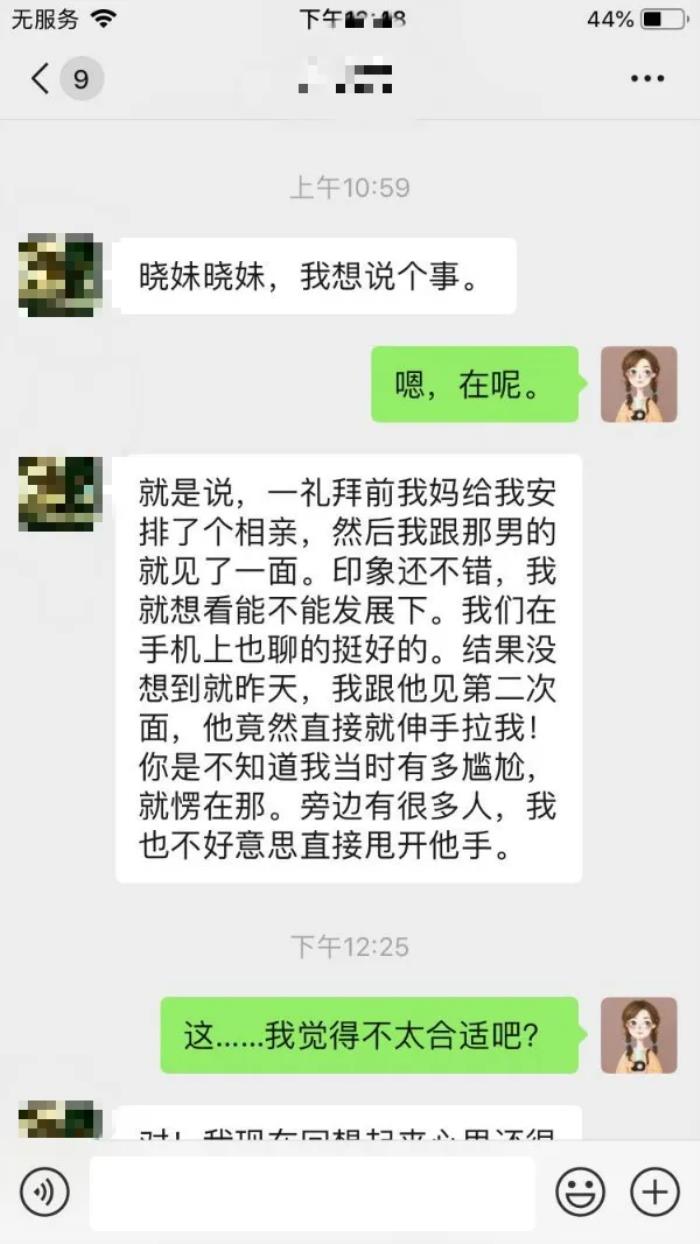
Task: Open sender's avatar beside 晓妹晓妹 message
Action: pyautogui.click(x=60, y=275)
